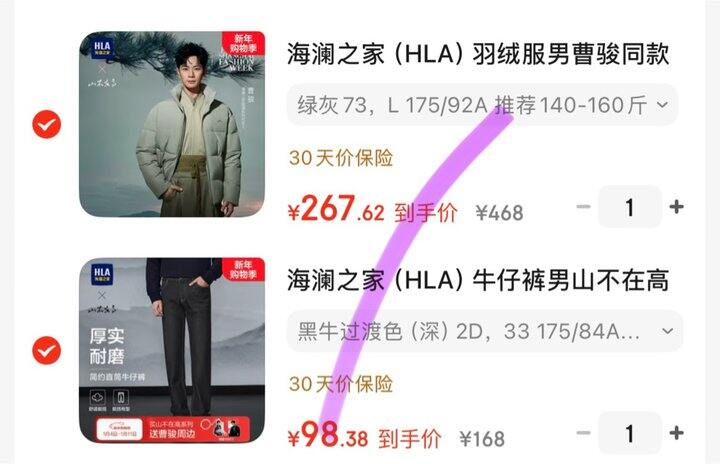Decrease jeans quantity with minus

point(584,433)
